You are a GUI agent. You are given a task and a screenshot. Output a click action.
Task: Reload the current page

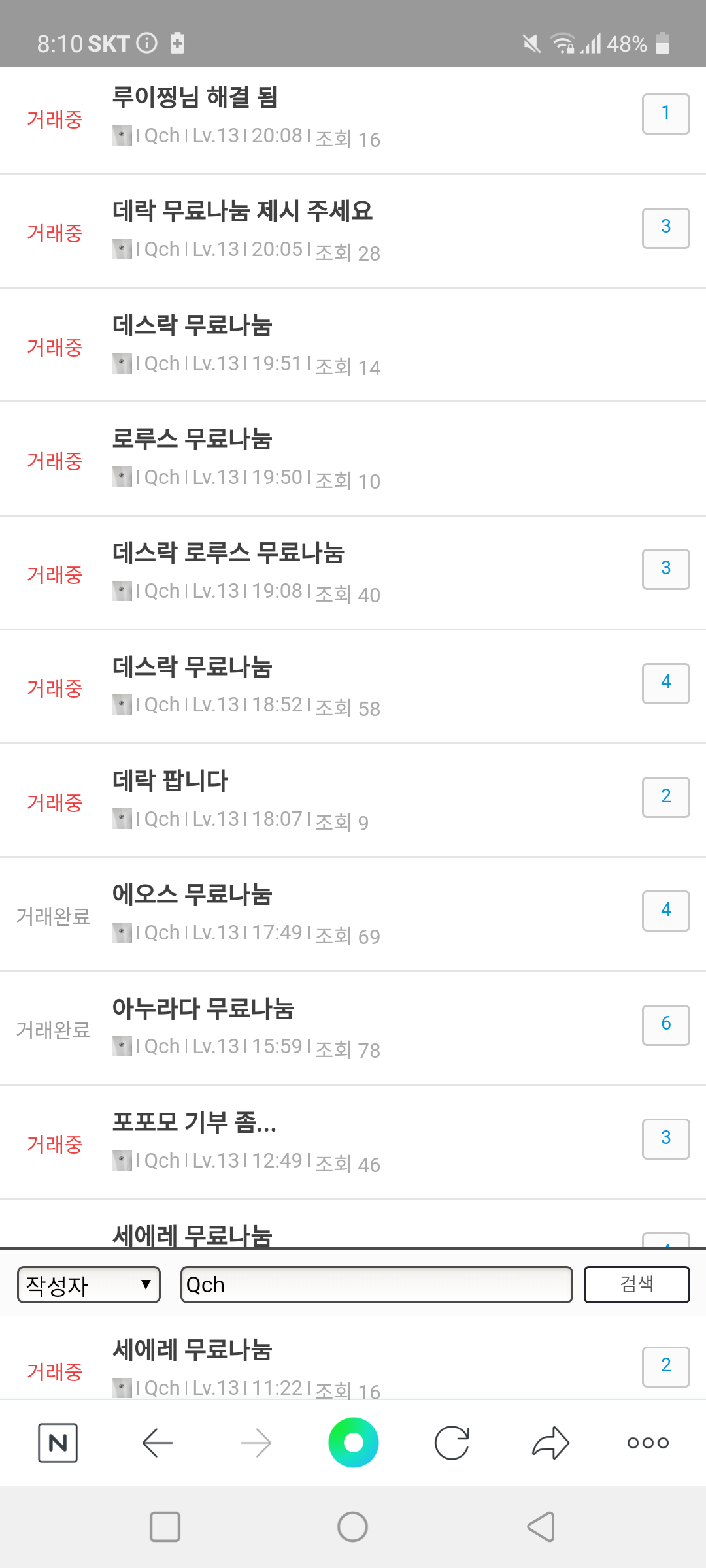(452, 1443)
